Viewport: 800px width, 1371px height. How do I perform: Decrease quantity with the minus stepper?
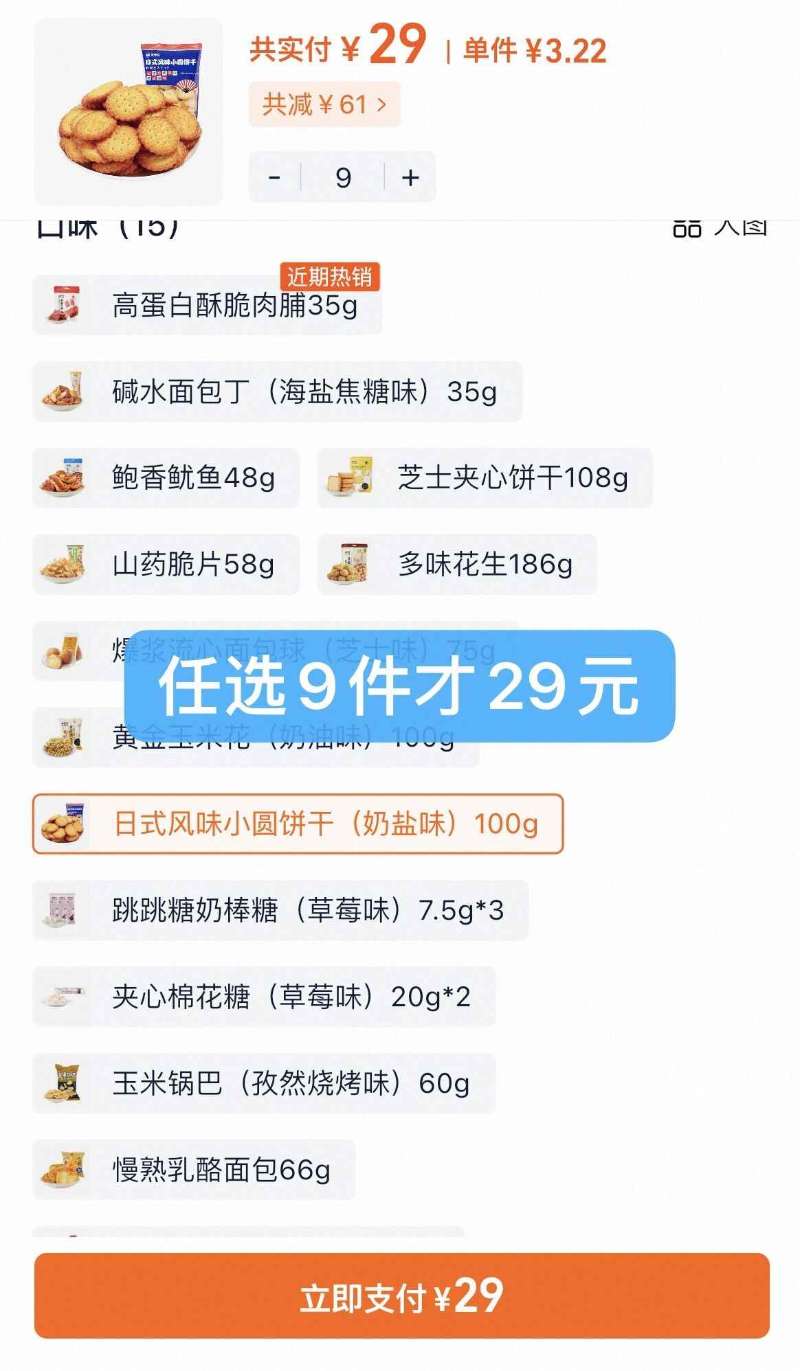(273, 177)
